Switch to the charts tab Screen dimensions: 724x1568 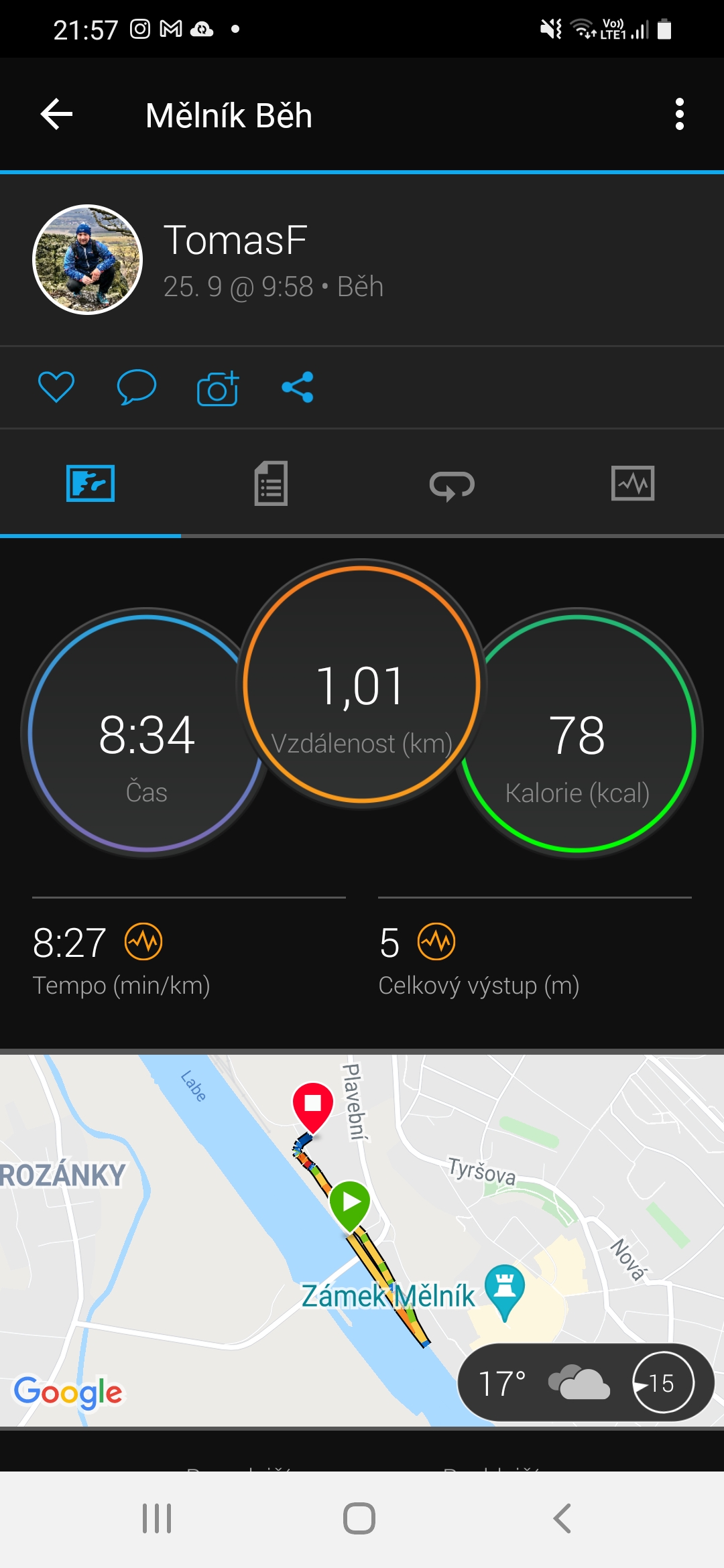633,483
